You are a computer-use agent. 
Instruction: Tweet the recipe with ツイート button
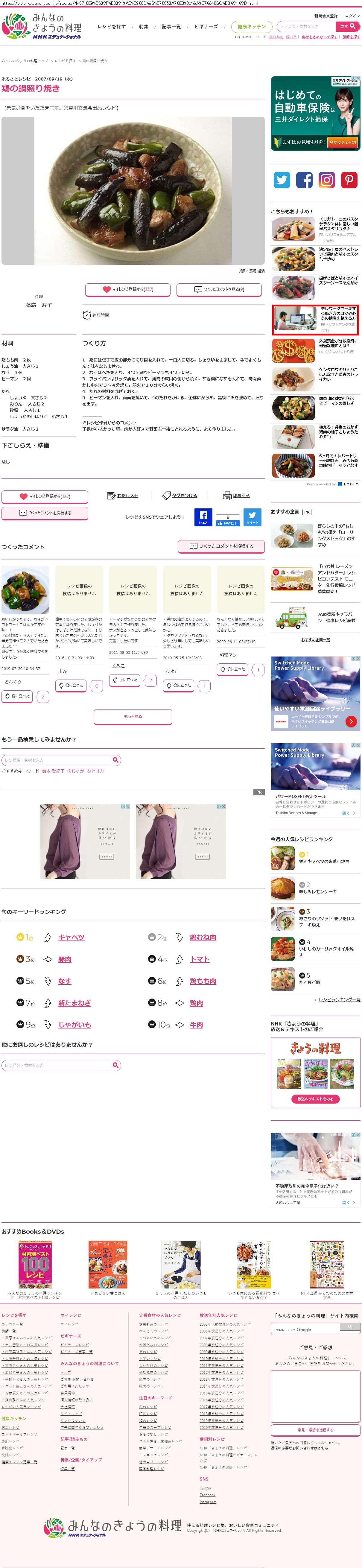[x=252, y=517]
